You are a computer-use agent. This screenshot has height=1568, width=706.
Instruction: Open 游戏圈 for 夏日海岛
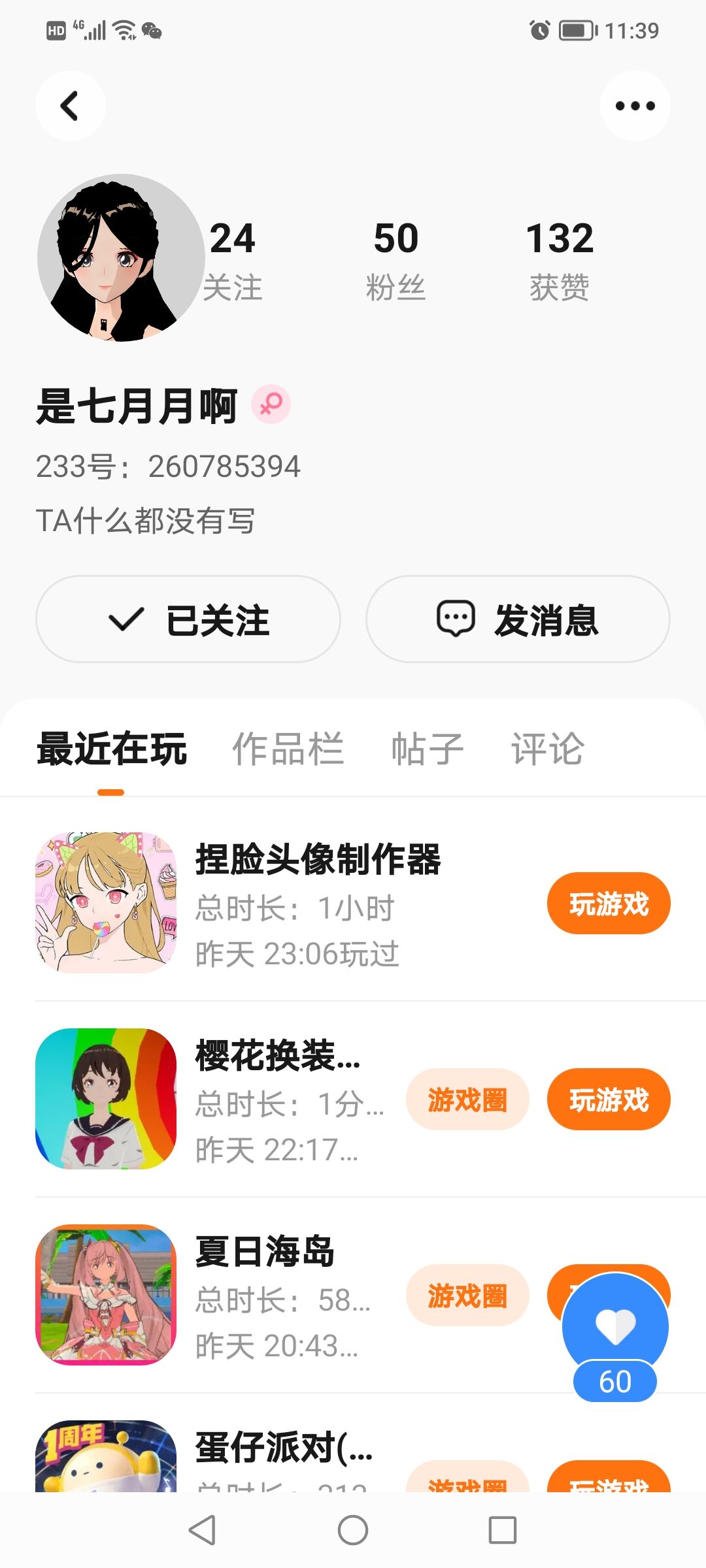point(467,1296)
